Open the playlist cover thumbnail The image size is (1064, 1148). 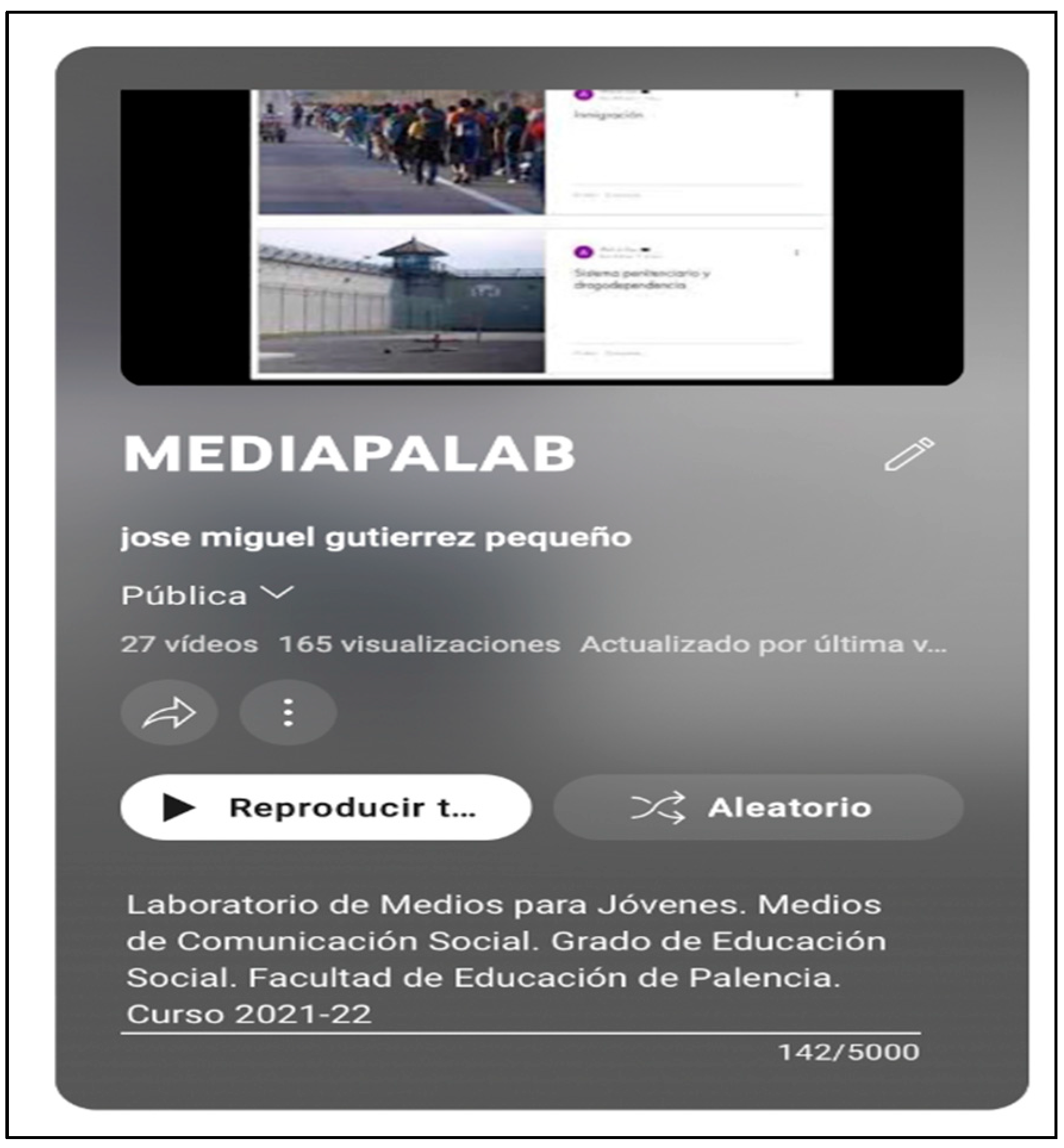(x=541, y=237)
